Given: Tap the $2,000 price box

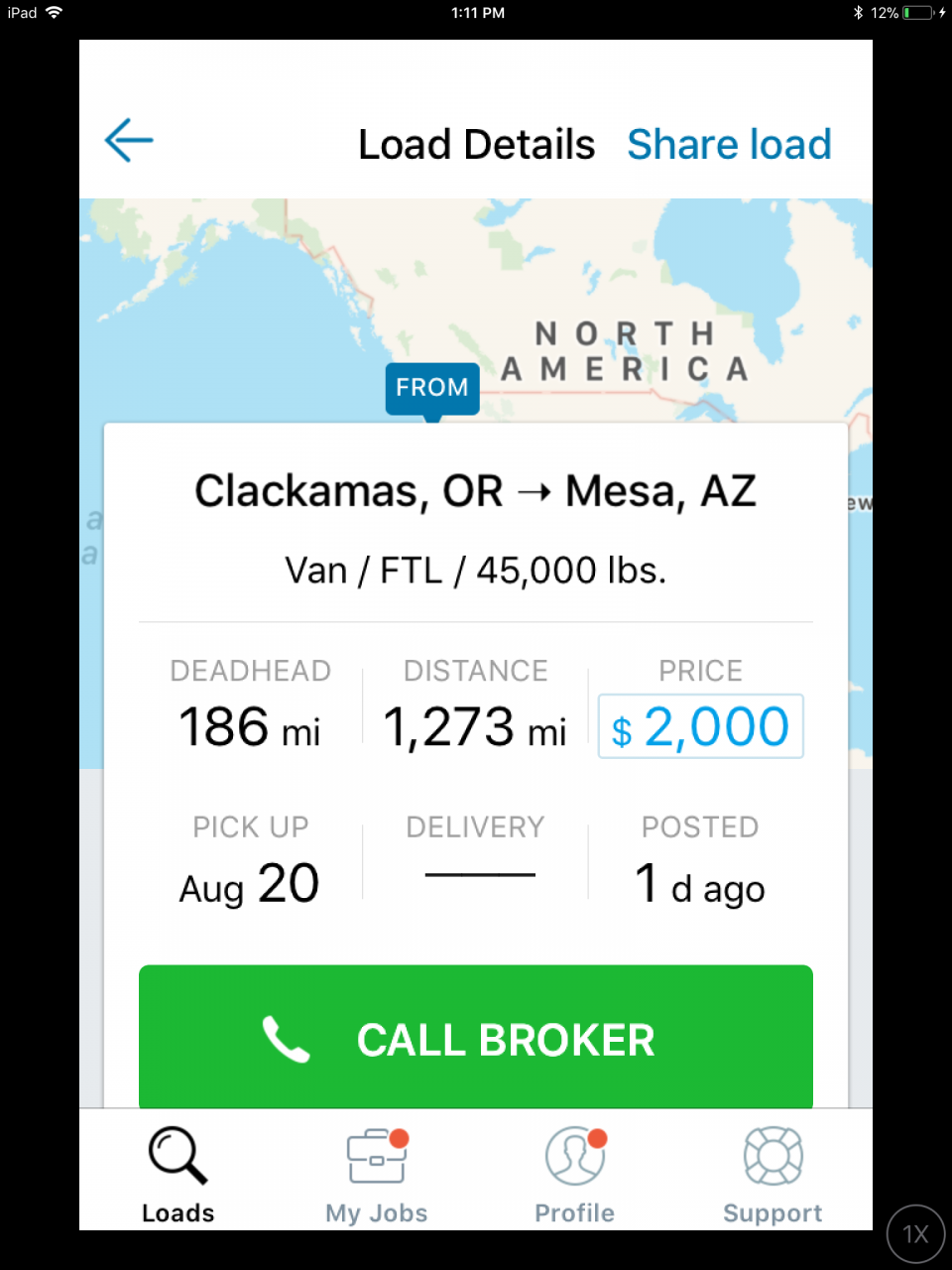Looking at the screenshot, I should click(x=701, y=727).
